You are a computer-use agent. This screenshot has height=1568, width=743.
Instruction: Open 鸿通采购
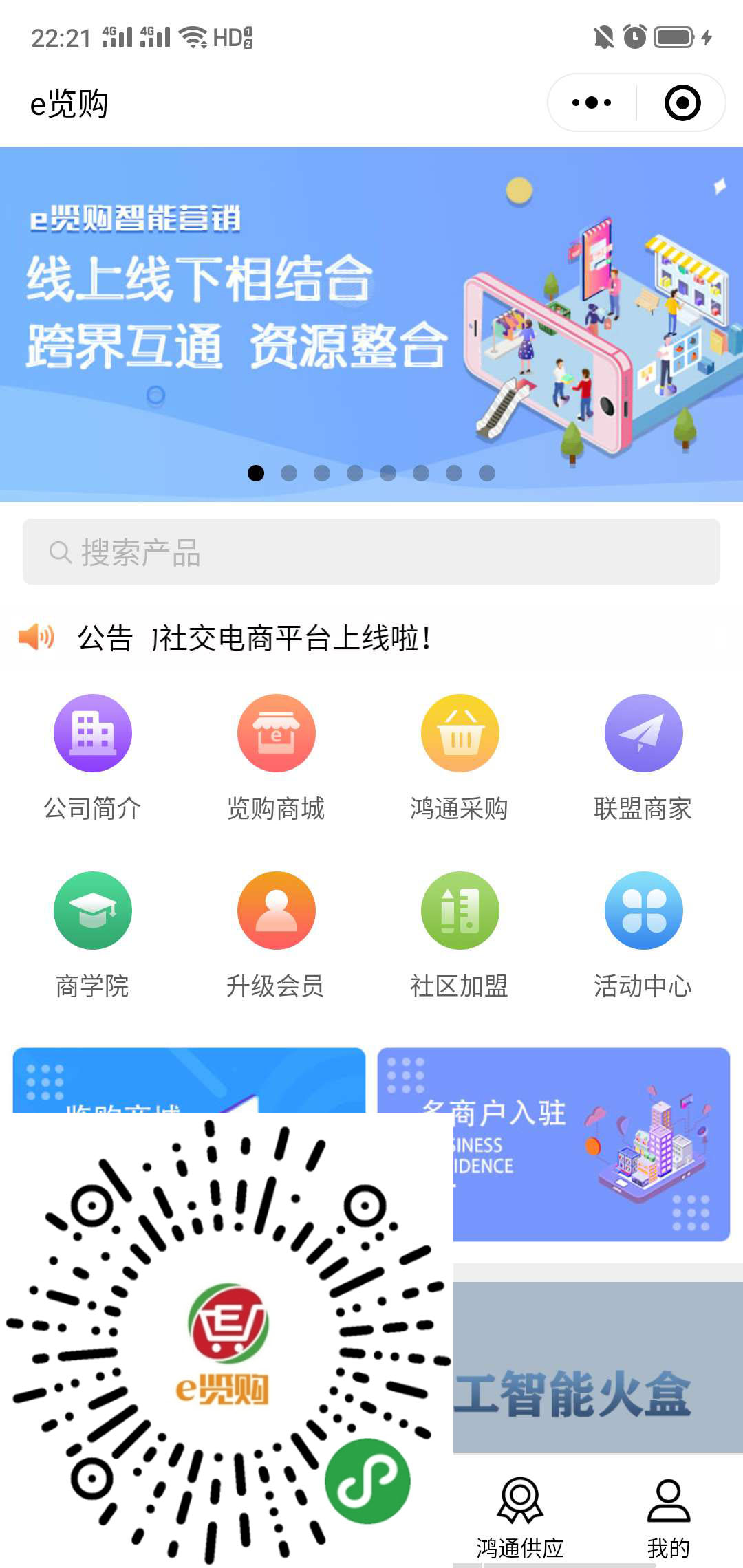pos(460,756)
